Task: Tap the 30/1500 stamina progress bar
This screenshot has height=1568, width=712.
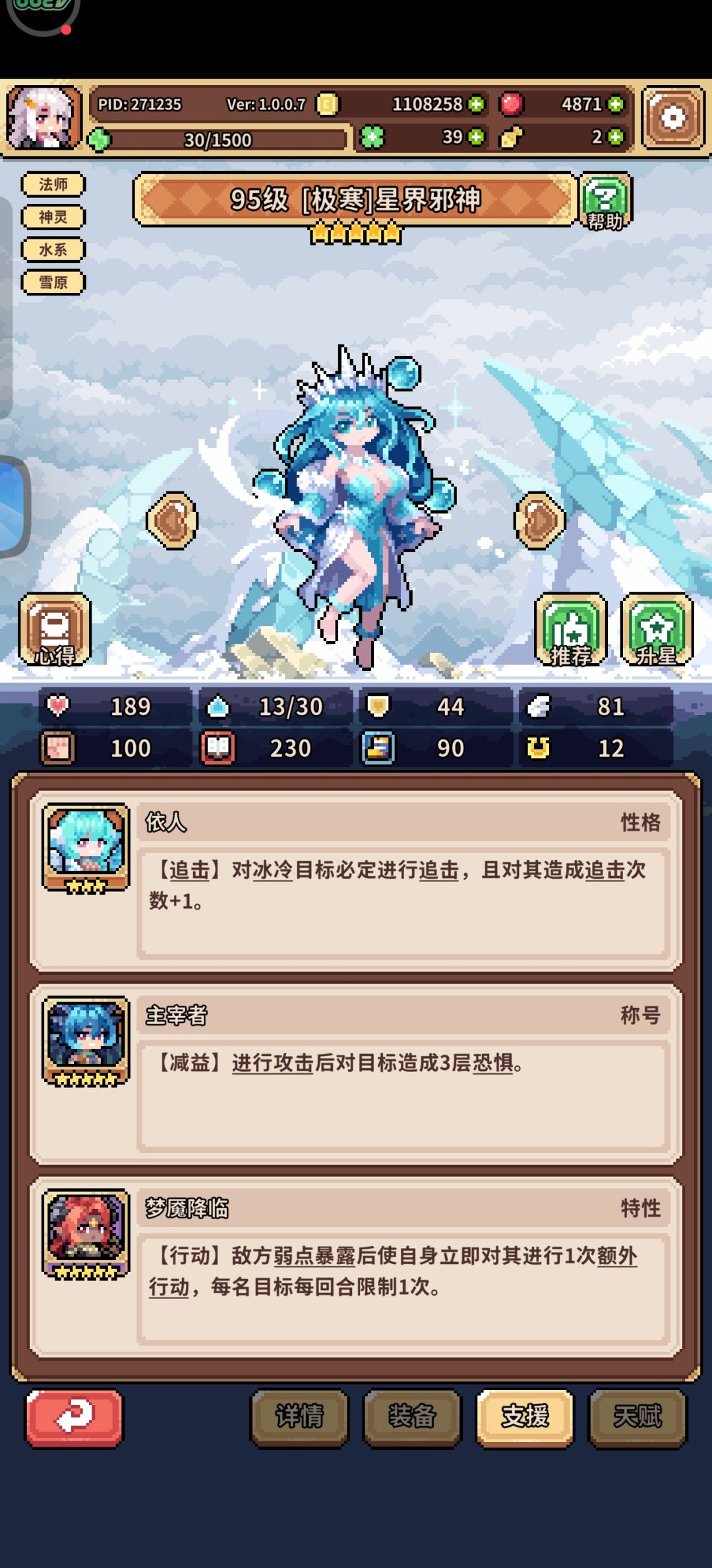Action: pyautogui.click(x=218, y=139)
